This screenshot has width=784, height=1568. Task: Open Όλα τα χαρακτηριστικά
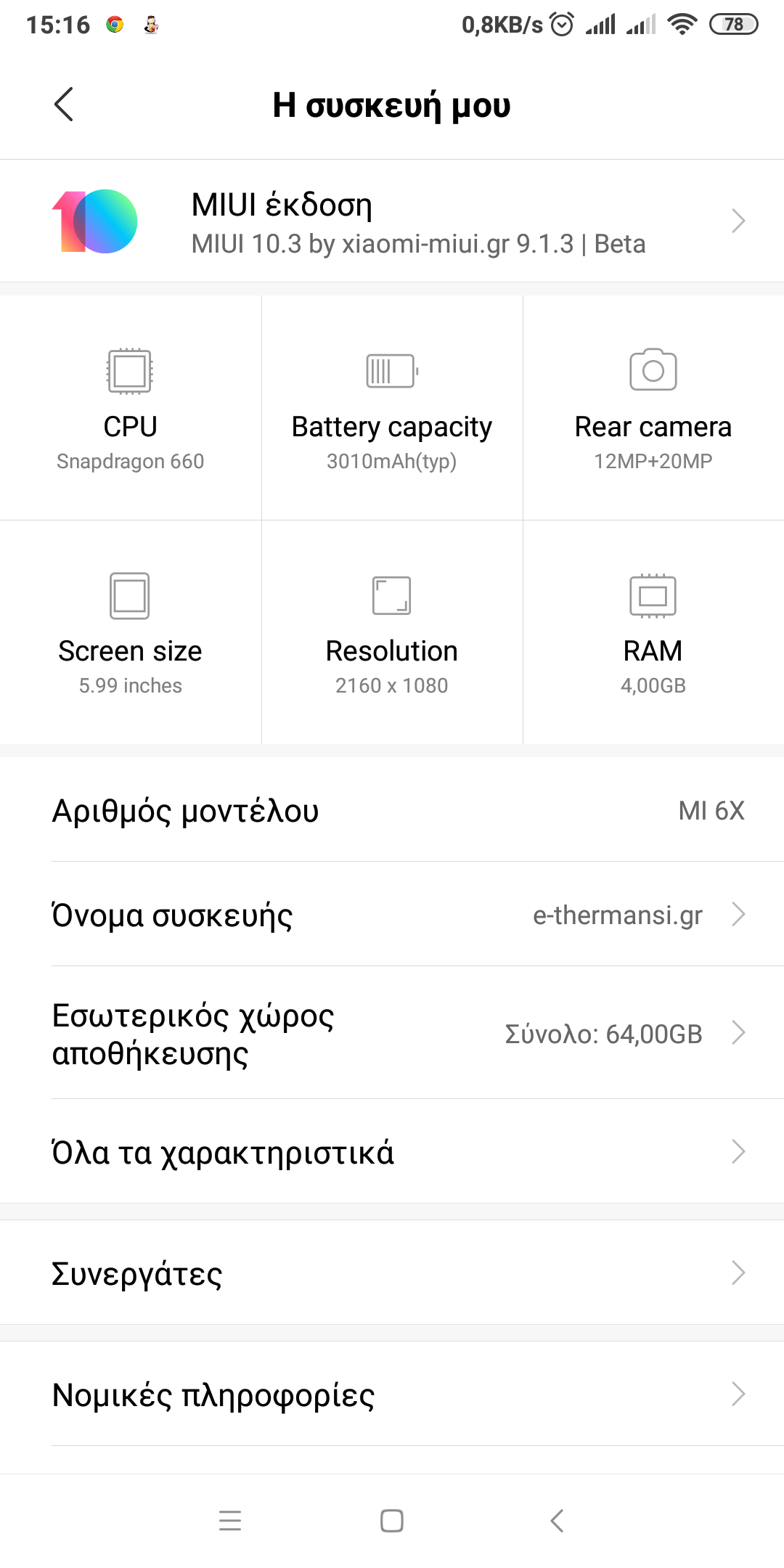pos(392,1152)
